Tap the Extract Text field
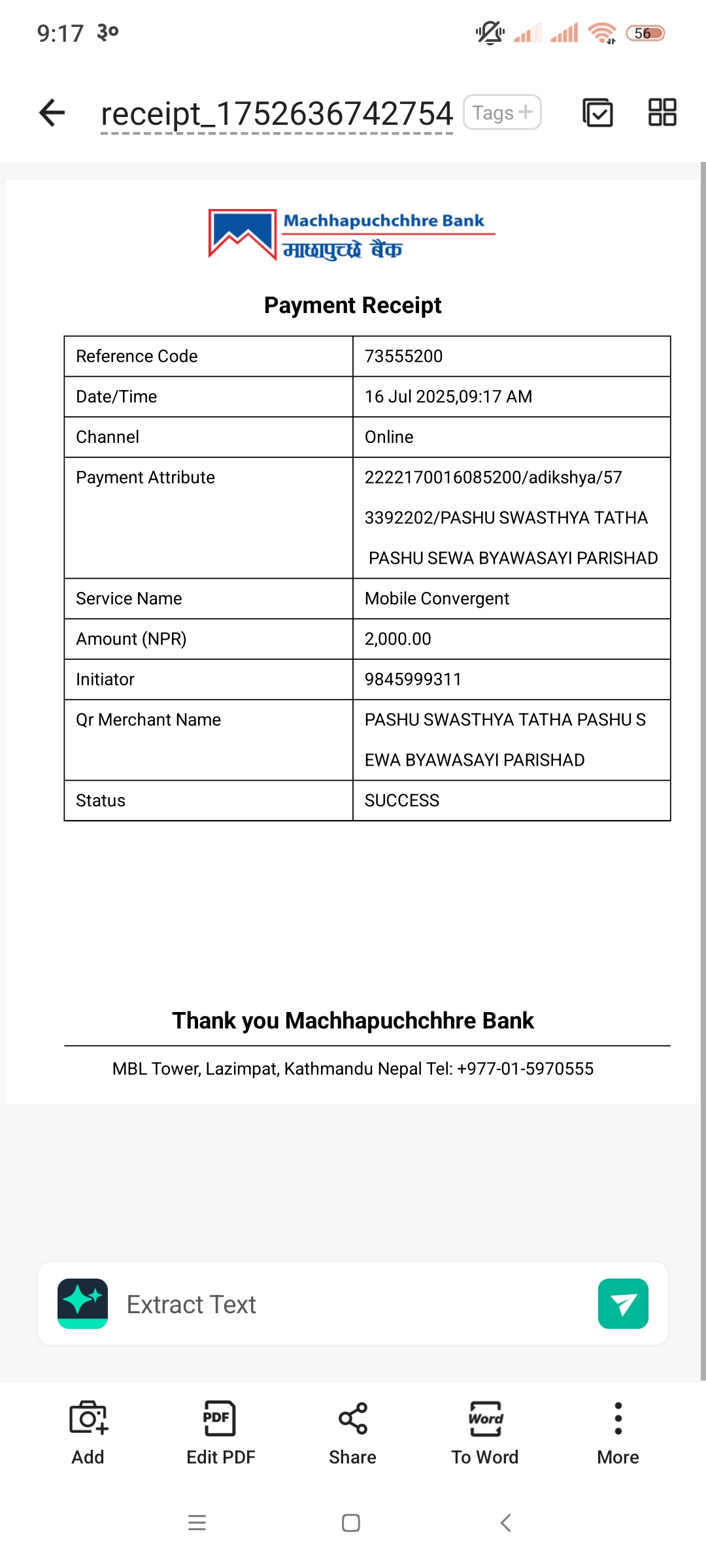The height and width of the screenshot is (1568, 706). coord(353,1304)
